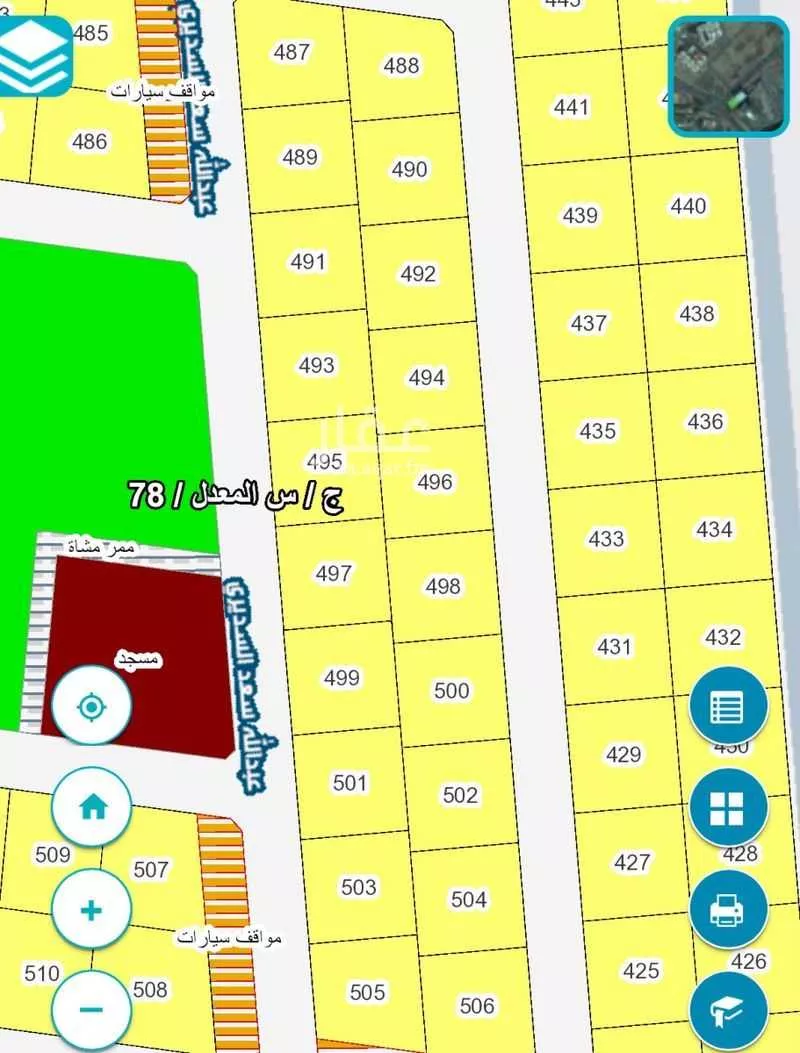Open the list view button

pos(728,707)
